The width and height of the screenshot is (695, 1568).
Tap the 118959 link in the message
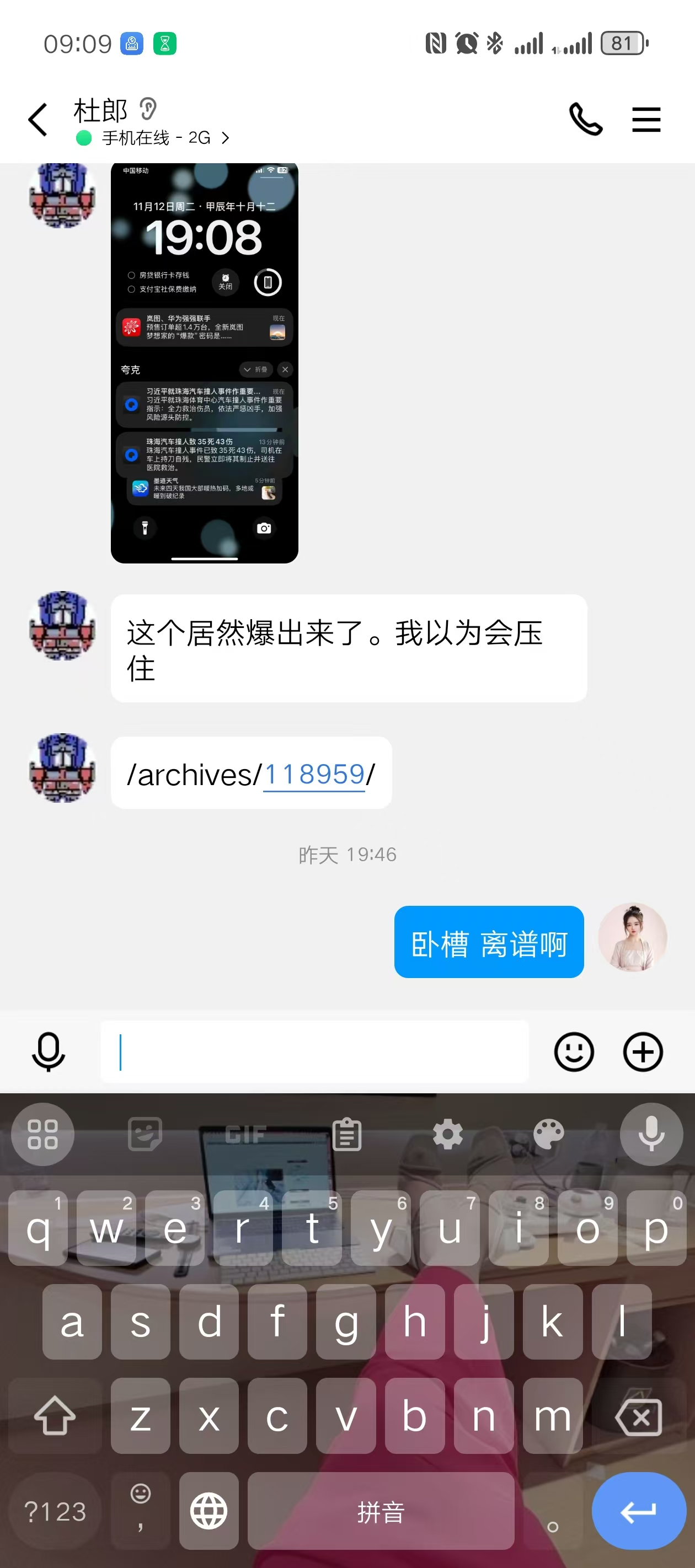[x=314, y=774]
